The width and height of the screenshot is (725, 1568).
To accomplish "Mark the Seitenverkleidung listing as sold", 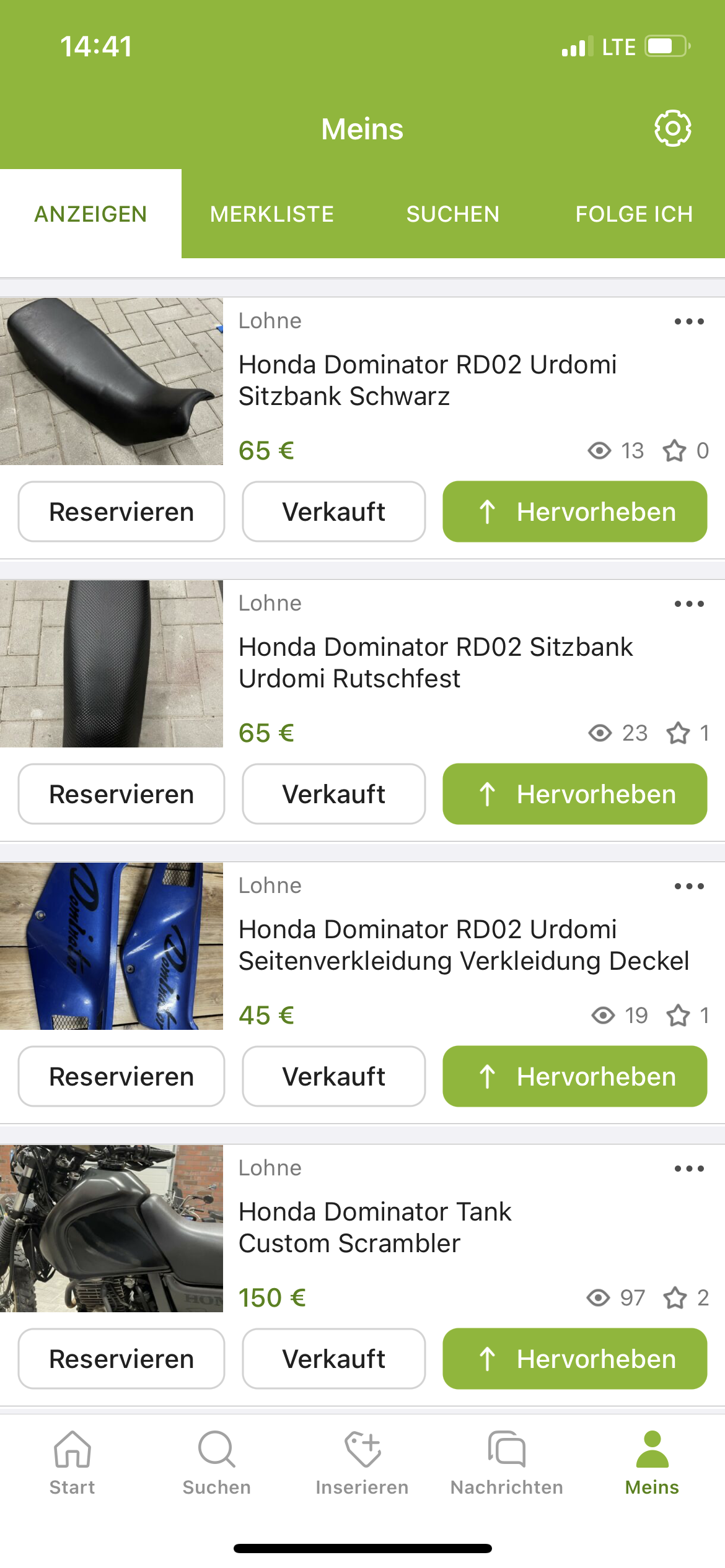I will [x=333, y=1076].
